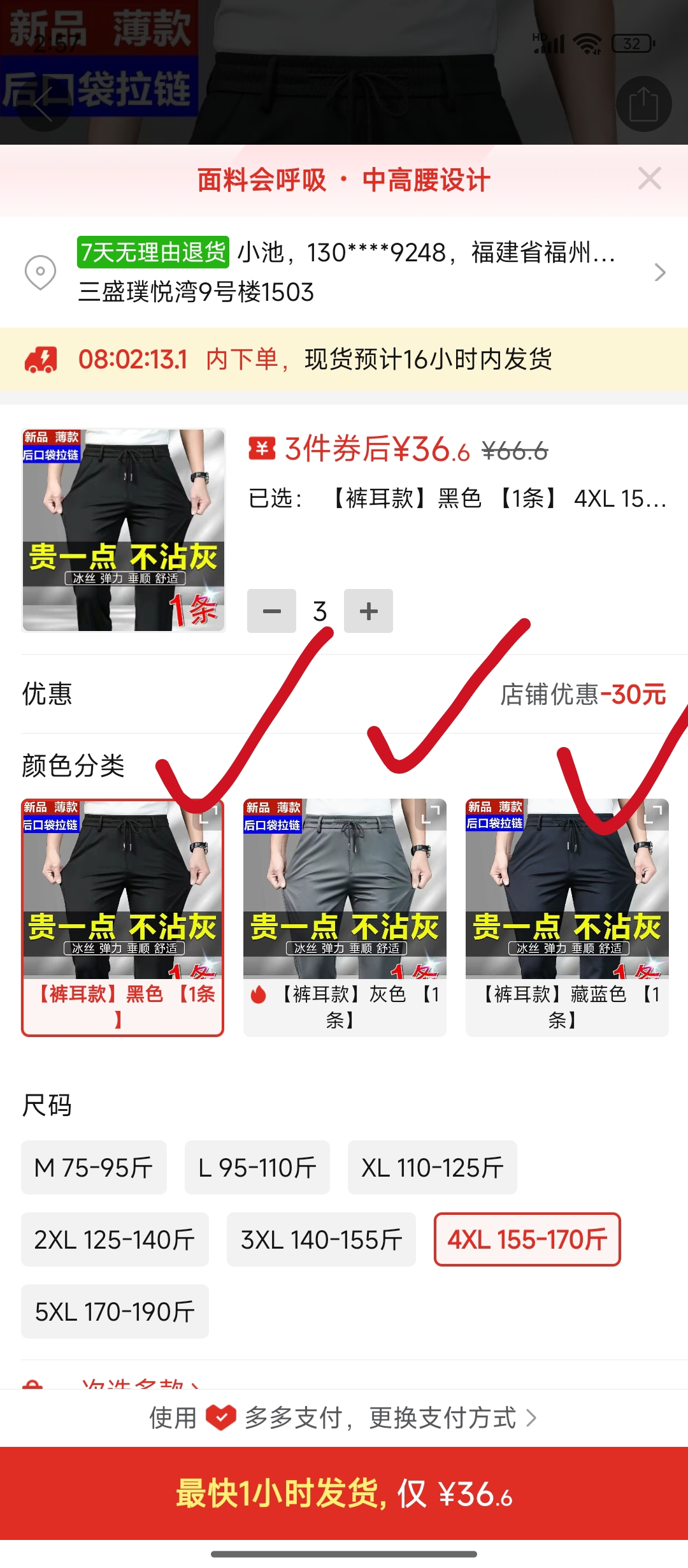Decrease the quantity with the minus button
Viewport: 688px width, 1568px height.
point(272,611)
